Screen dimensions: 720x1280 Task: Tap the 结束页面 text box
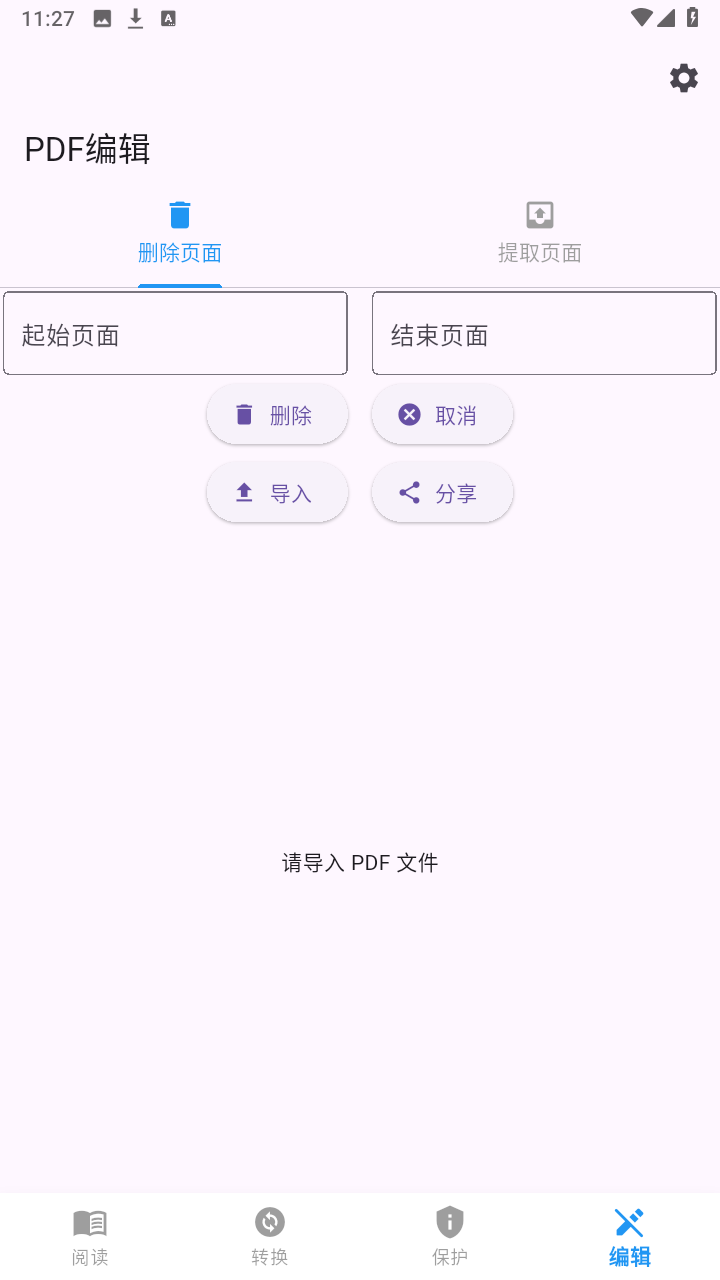pyautogui.click(x=544, y=333)
